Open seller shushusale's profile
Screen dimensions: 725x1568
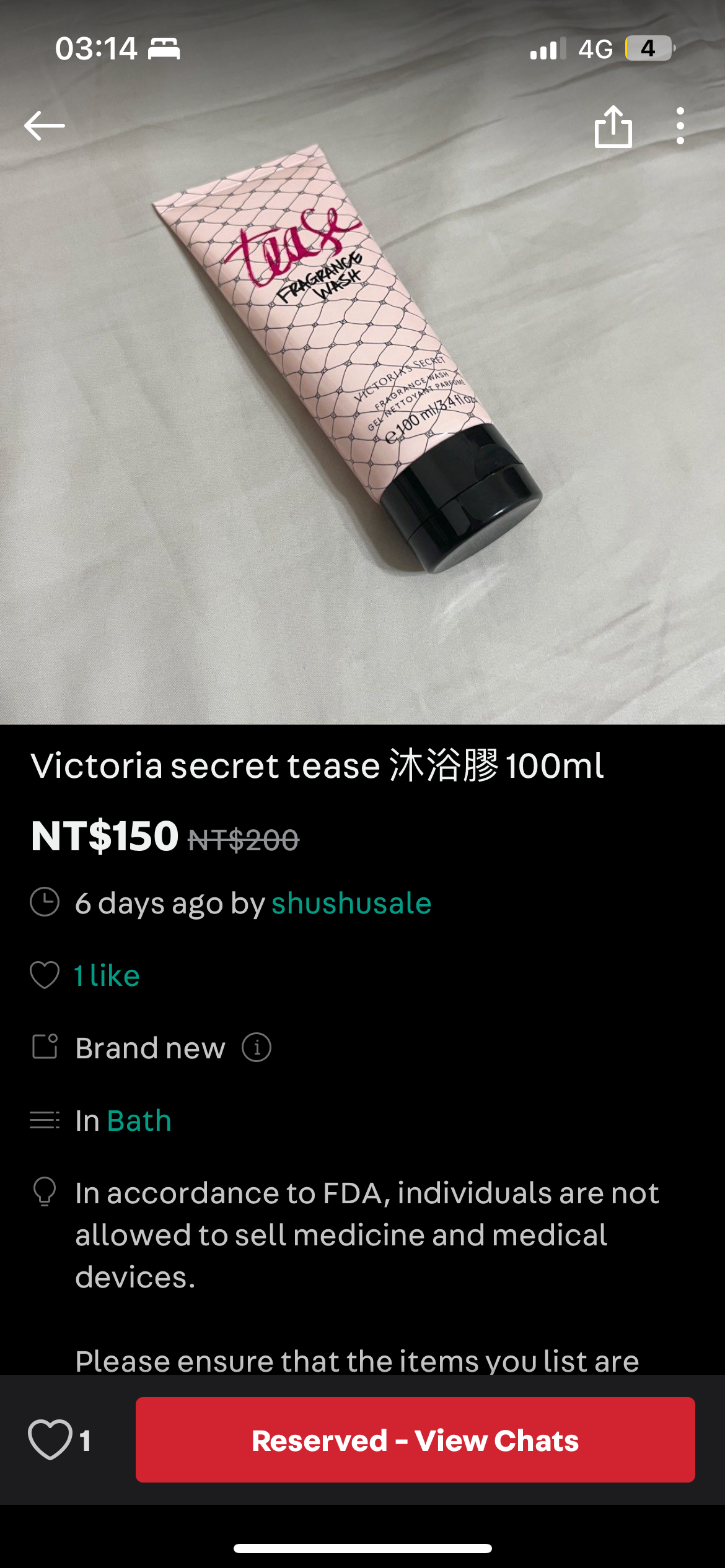[351, 903]
